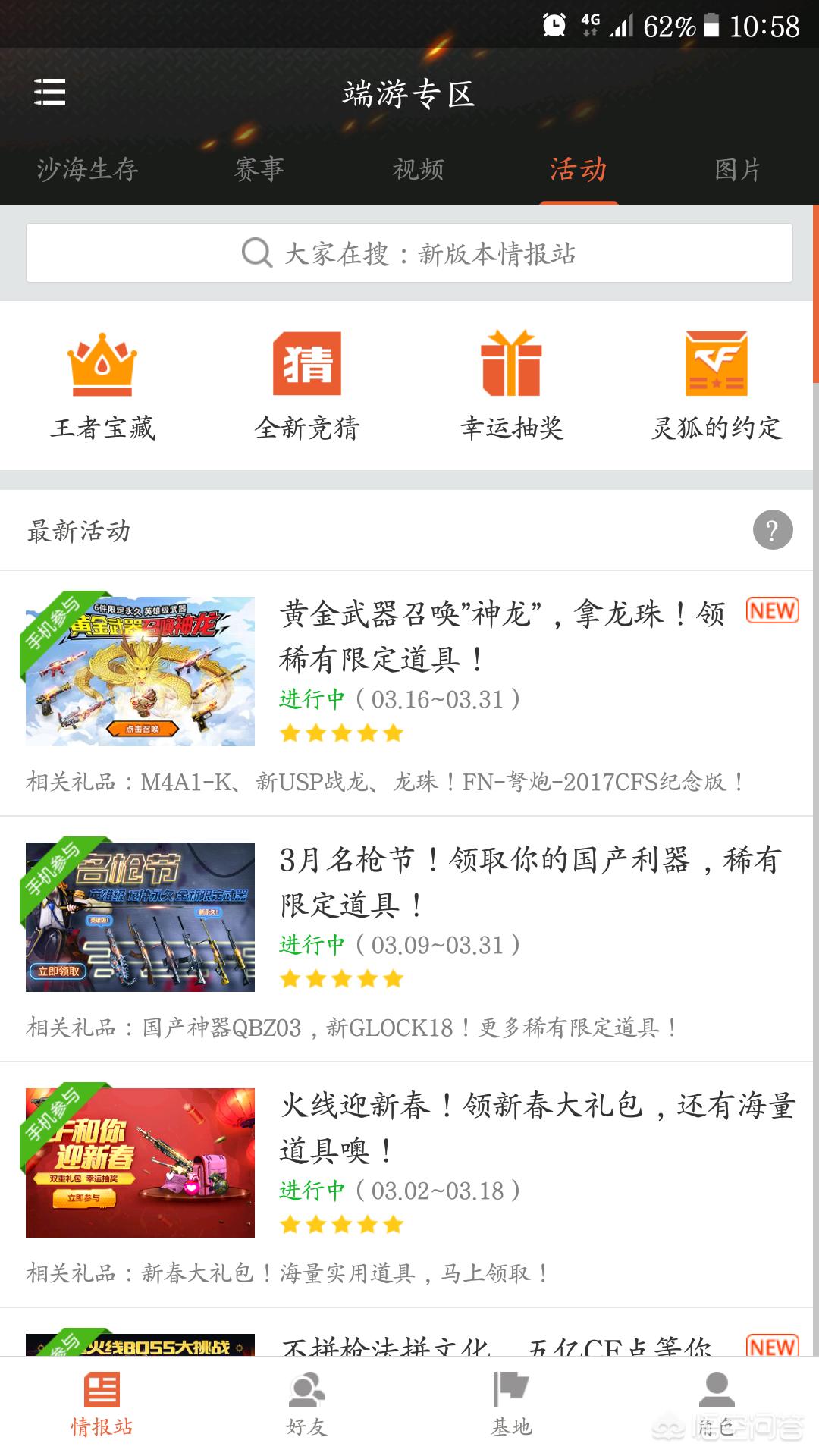Select the 图片 tab

tap(737, 169)
